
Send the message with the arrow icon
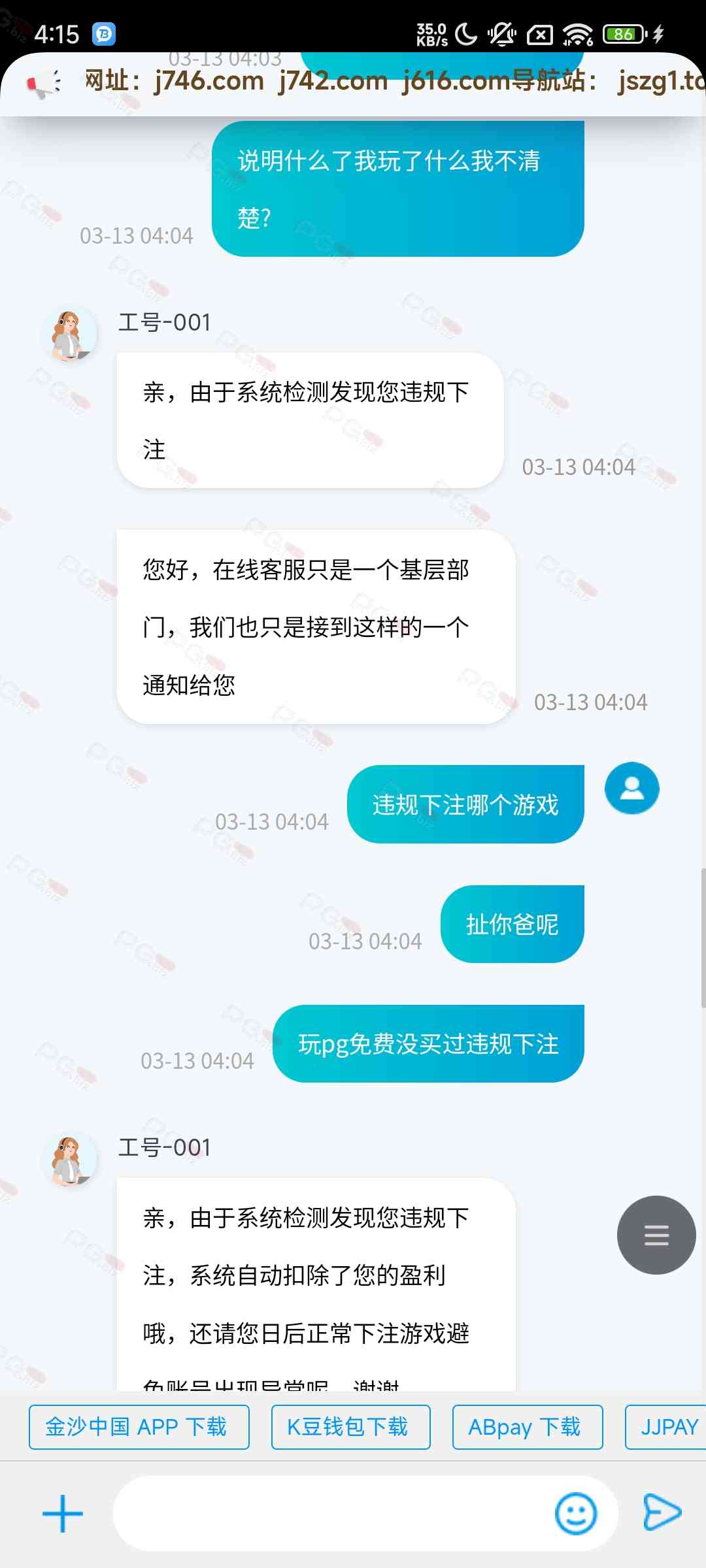(662, 1512)
